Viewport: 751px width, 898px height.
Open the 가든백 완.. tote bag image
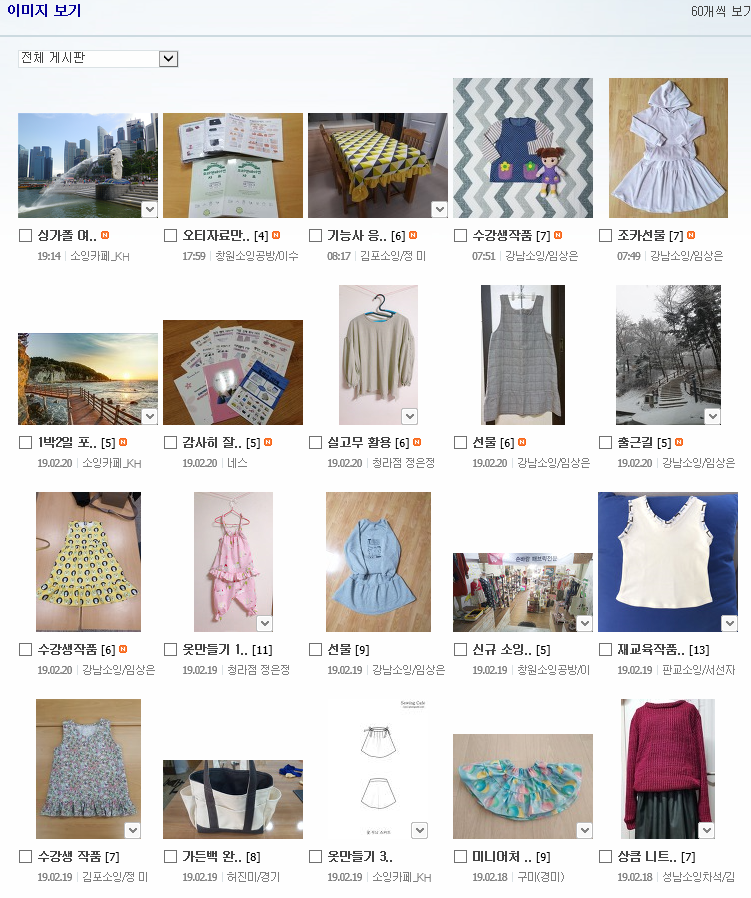232,799
